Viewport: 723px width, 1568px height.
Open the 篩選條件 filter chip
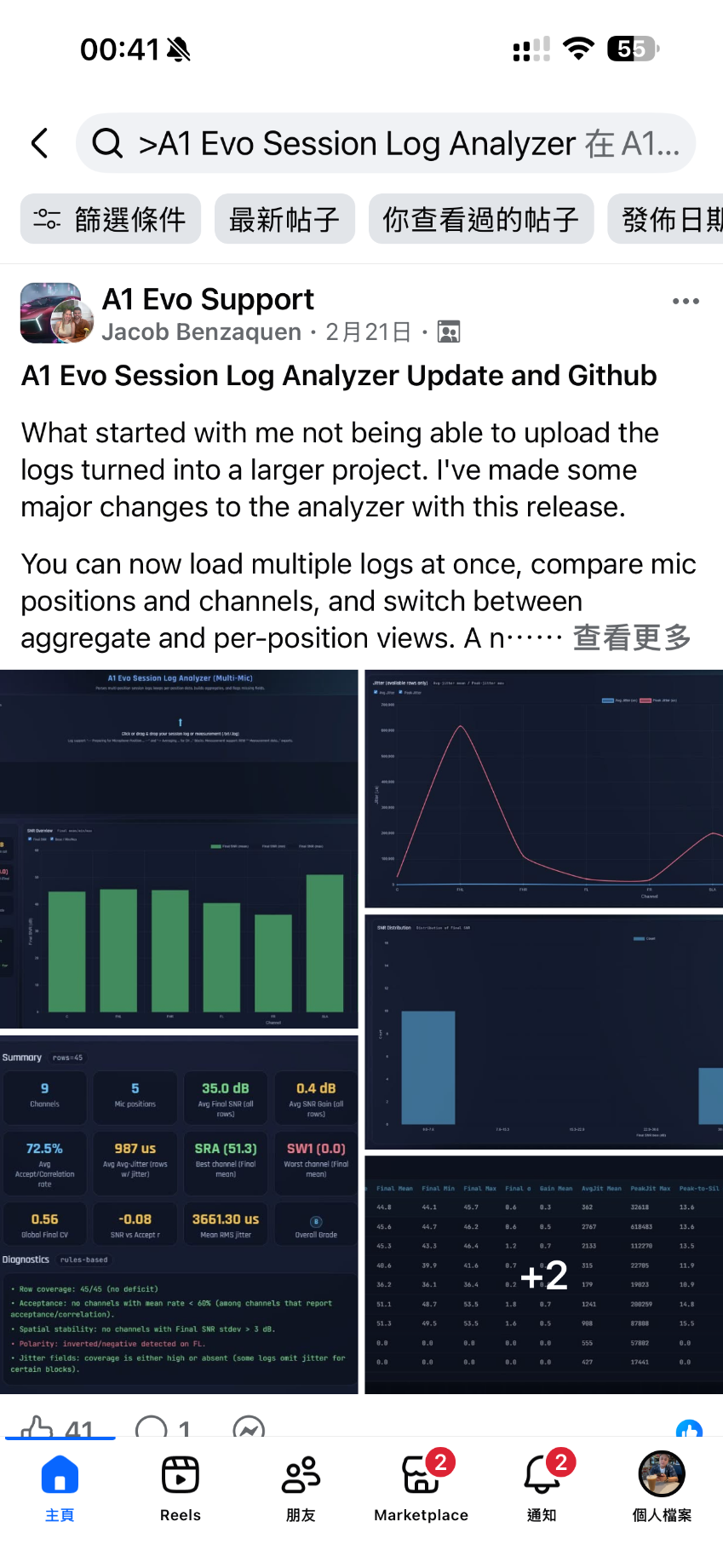point(111,219)
